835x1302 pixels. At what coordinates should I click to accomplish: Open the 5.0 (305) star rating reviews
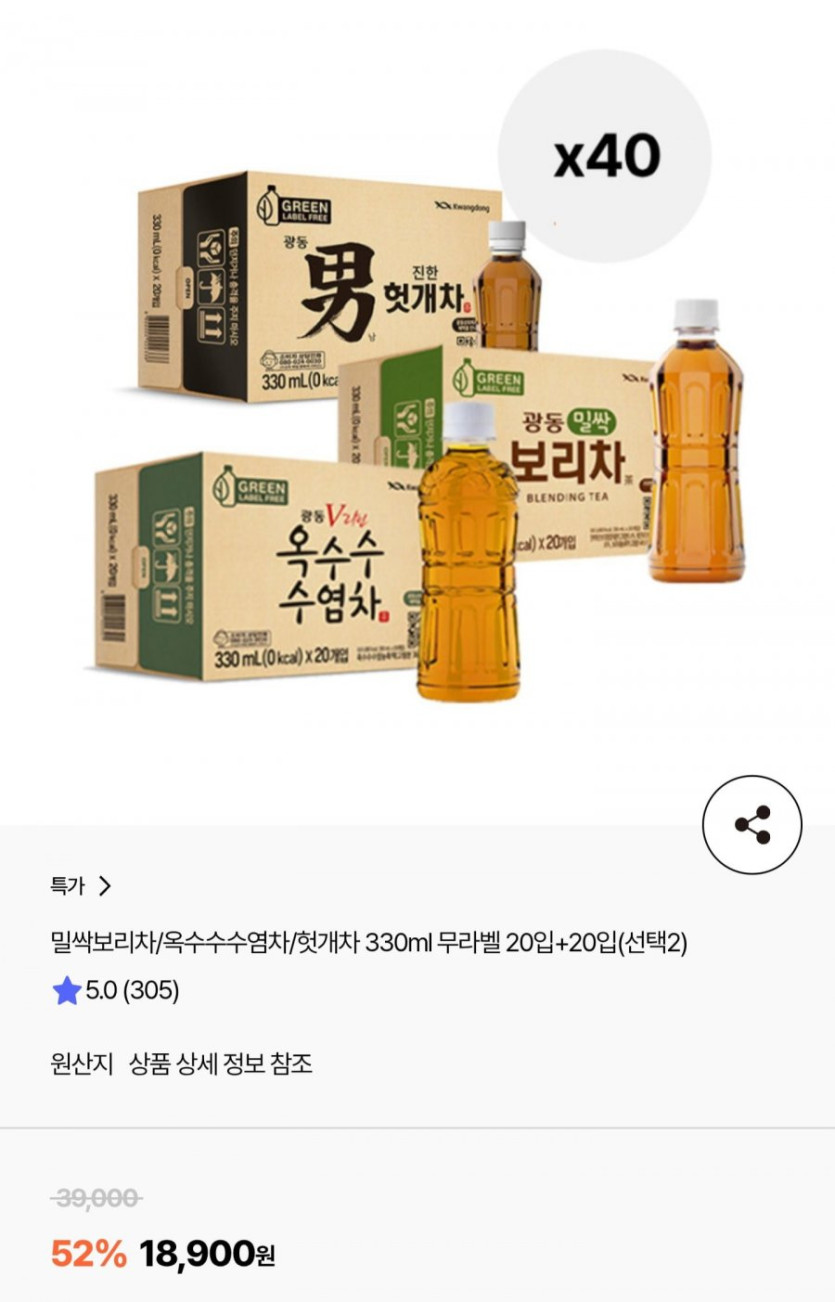click(116, 991)
